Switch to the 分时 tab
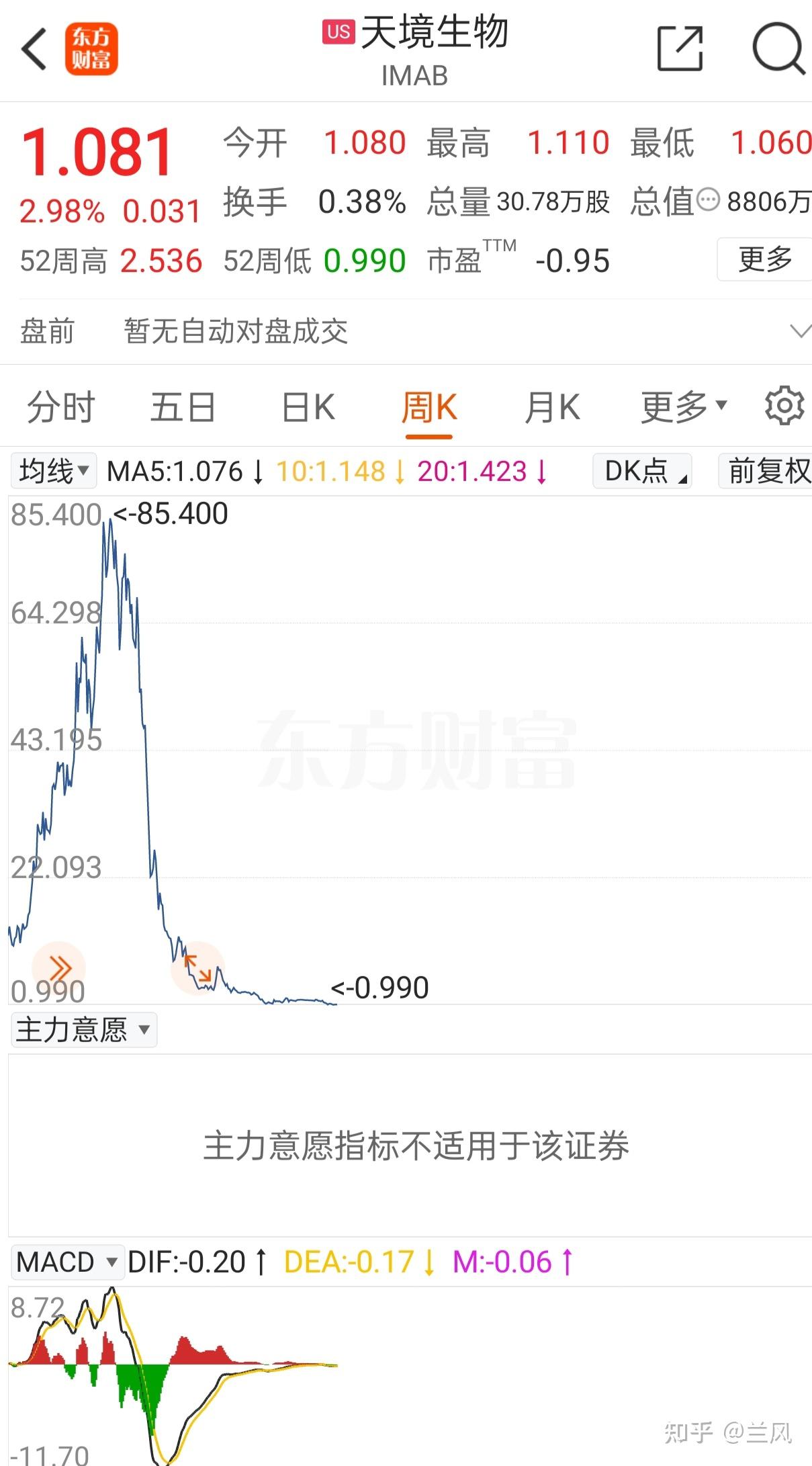Screen dimensions: 812x1466 coord(60,407)
